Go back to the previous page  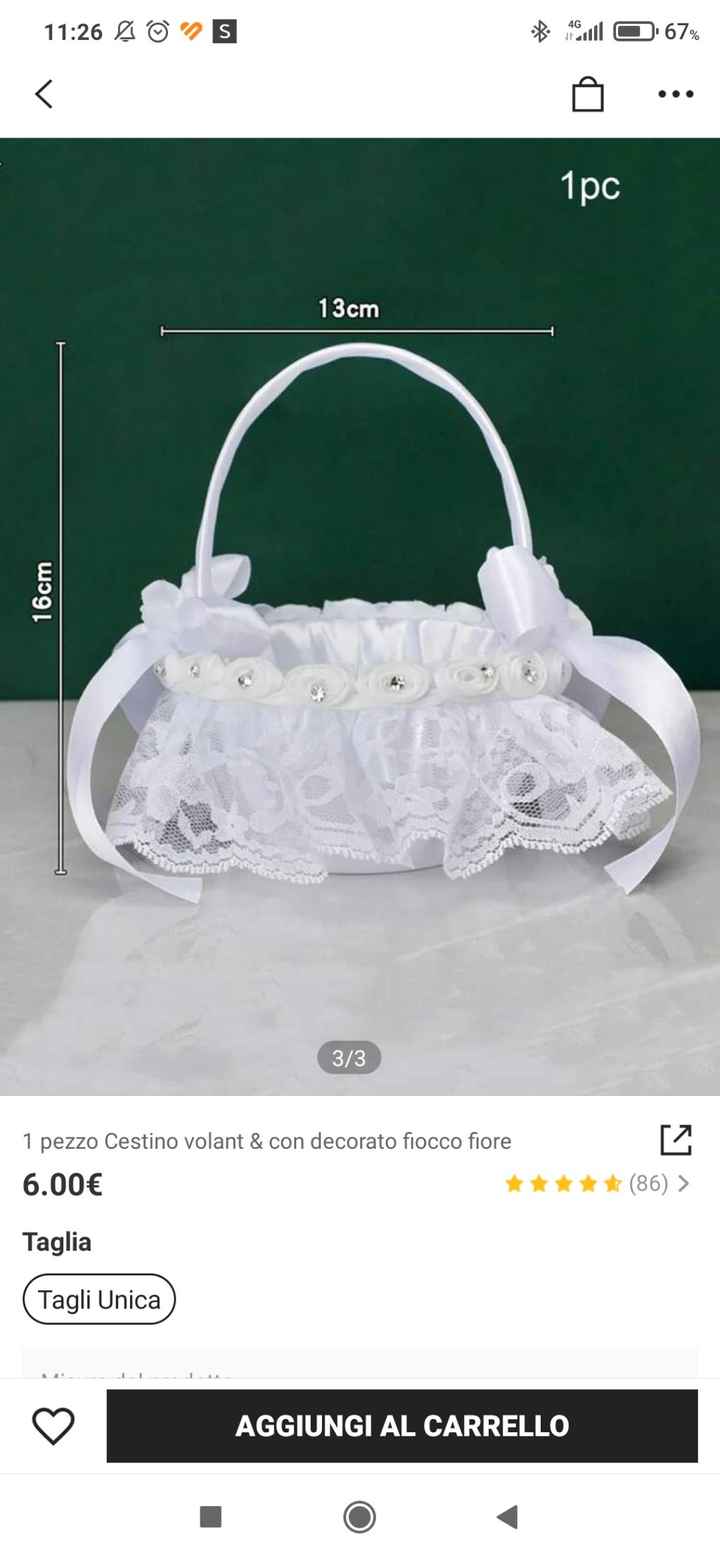44,94
